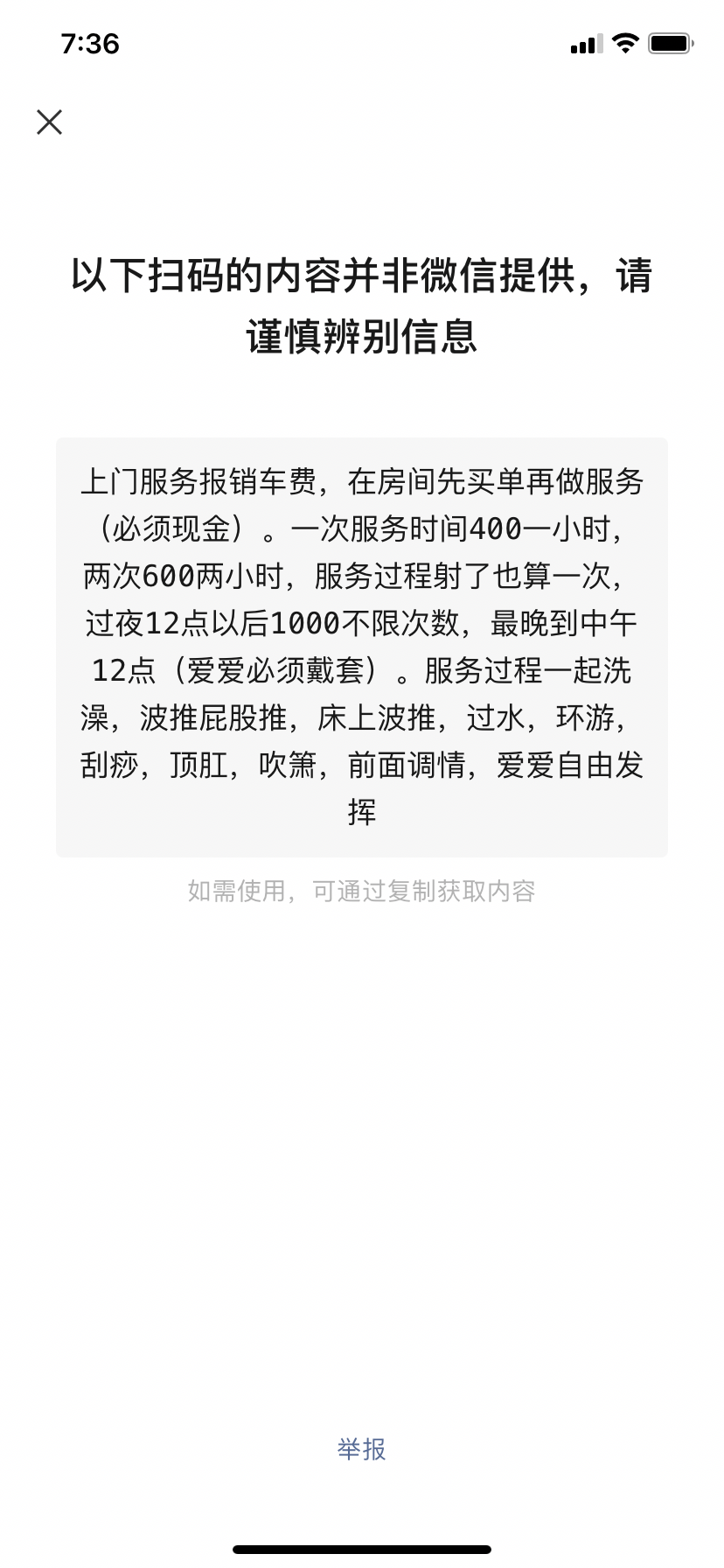Screen dimensions: 724x1568
Task: Tap the signal bars at screen top right
Action: click(587, 44)
